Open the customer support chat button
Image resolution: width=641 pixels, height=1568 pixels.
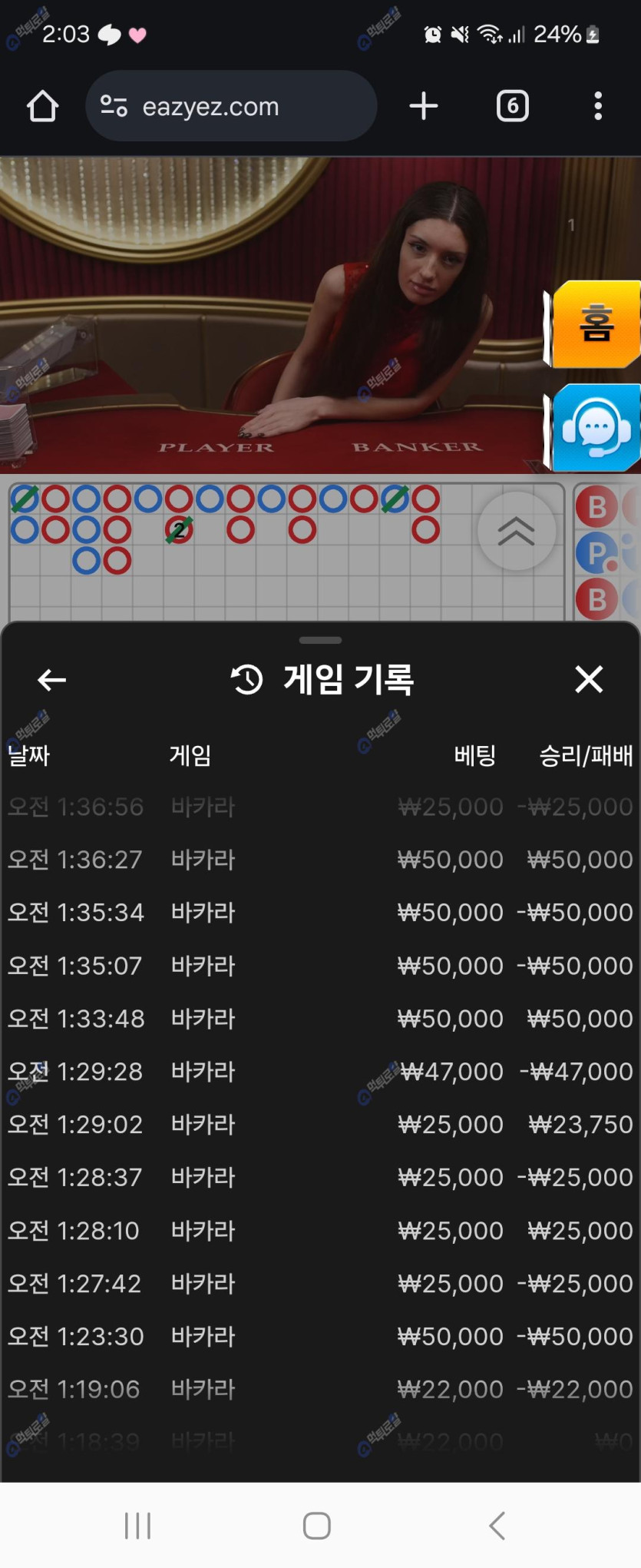tap(596, 427)
